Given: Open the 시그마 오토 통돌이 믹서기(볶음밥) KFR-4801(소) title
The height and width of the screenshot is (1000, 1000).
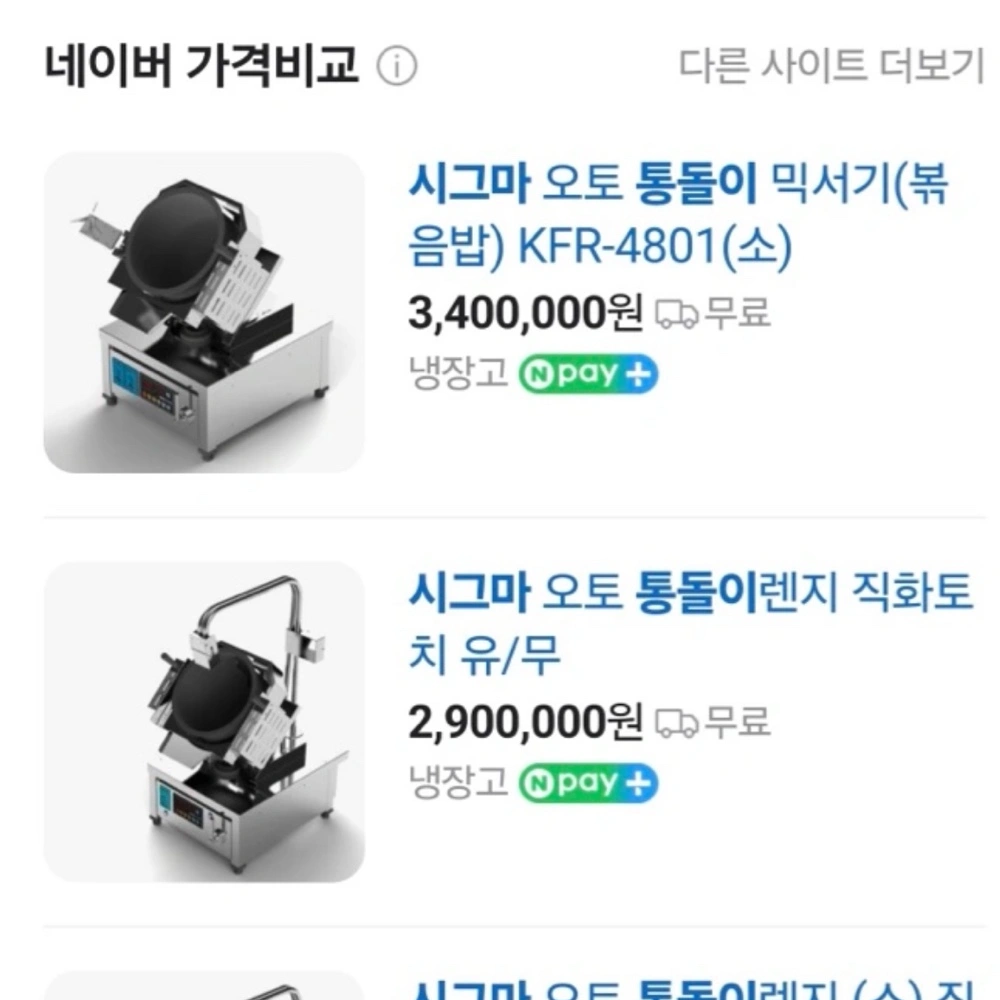Looking at the screenshot, I should (x=678, y=216).
